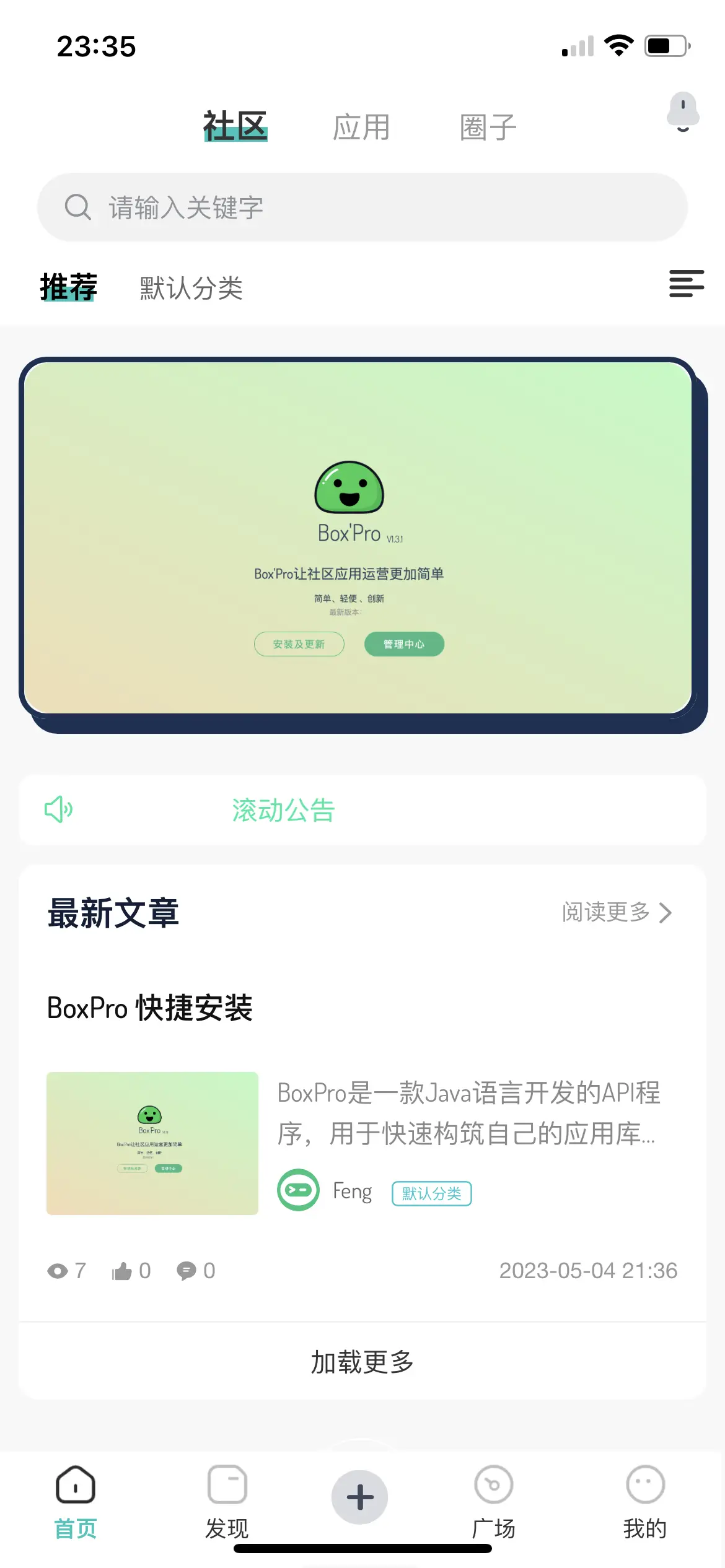Switch to the 应用 top tab

[361, 127]
